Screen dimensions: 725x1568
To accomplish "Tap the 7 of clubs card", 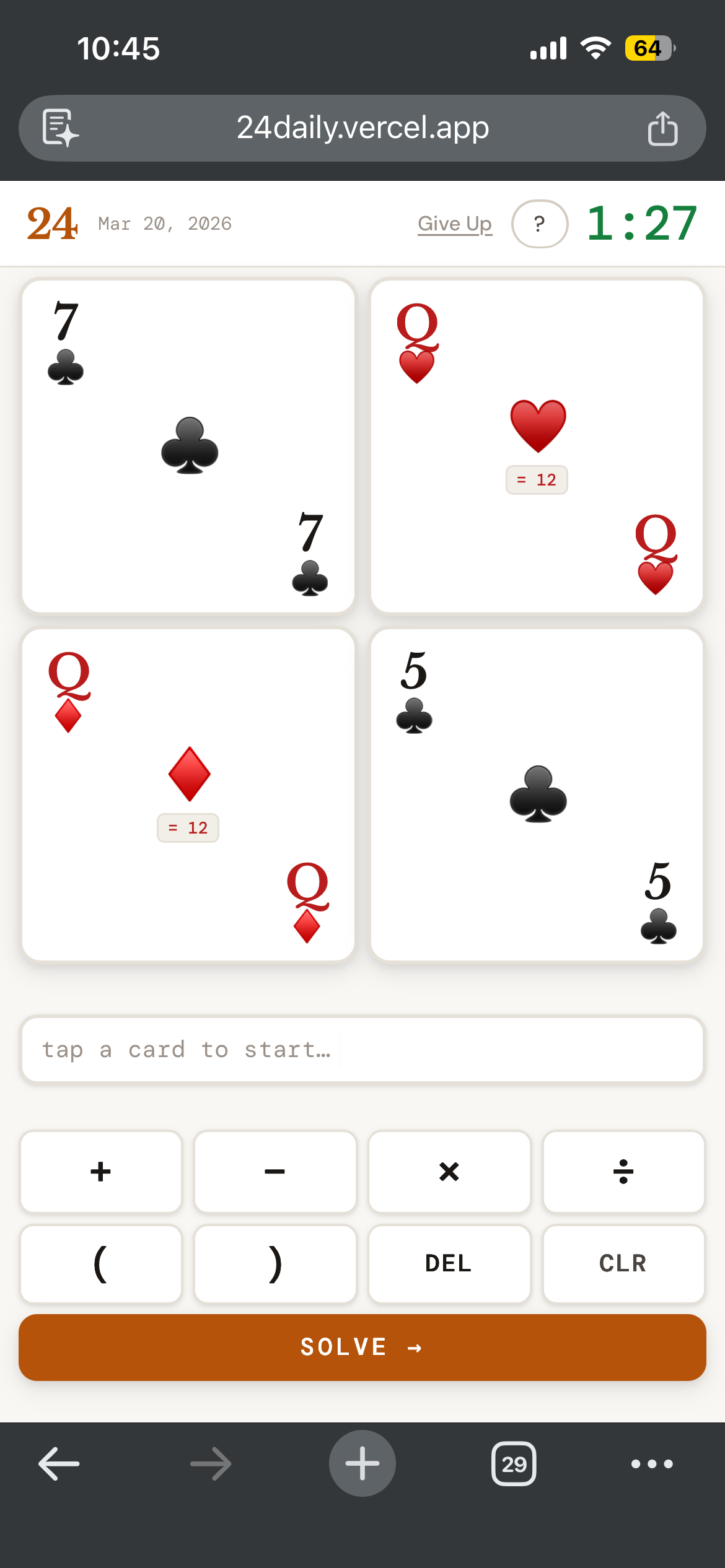I will click(x=188, y=446).
